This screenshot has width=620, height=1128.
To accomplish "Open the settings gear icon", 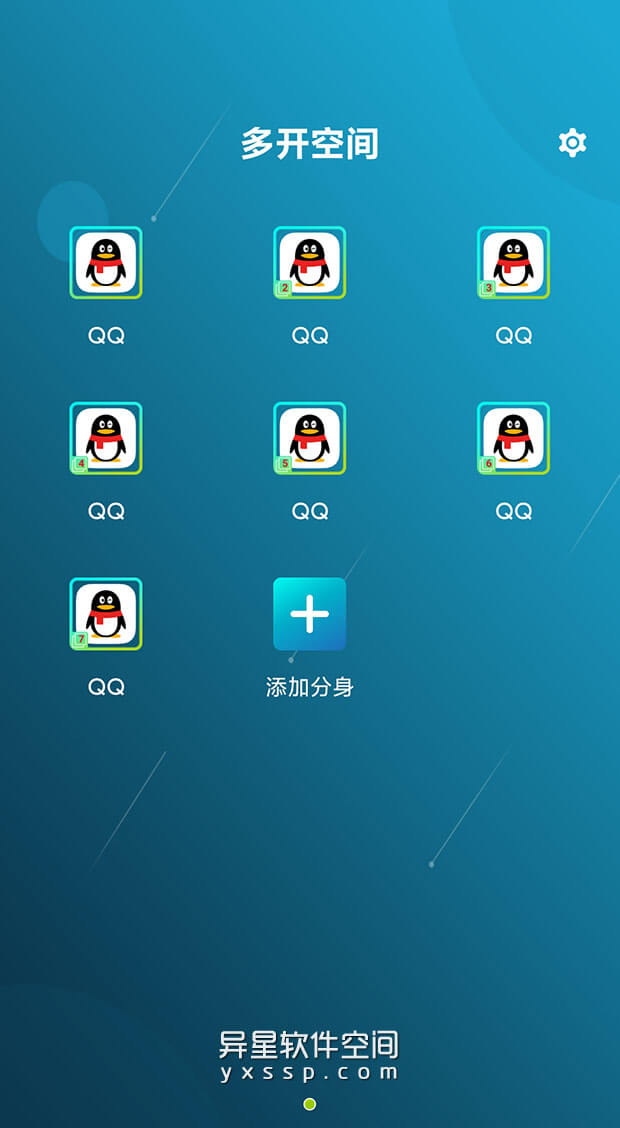I will coord(572,143).
